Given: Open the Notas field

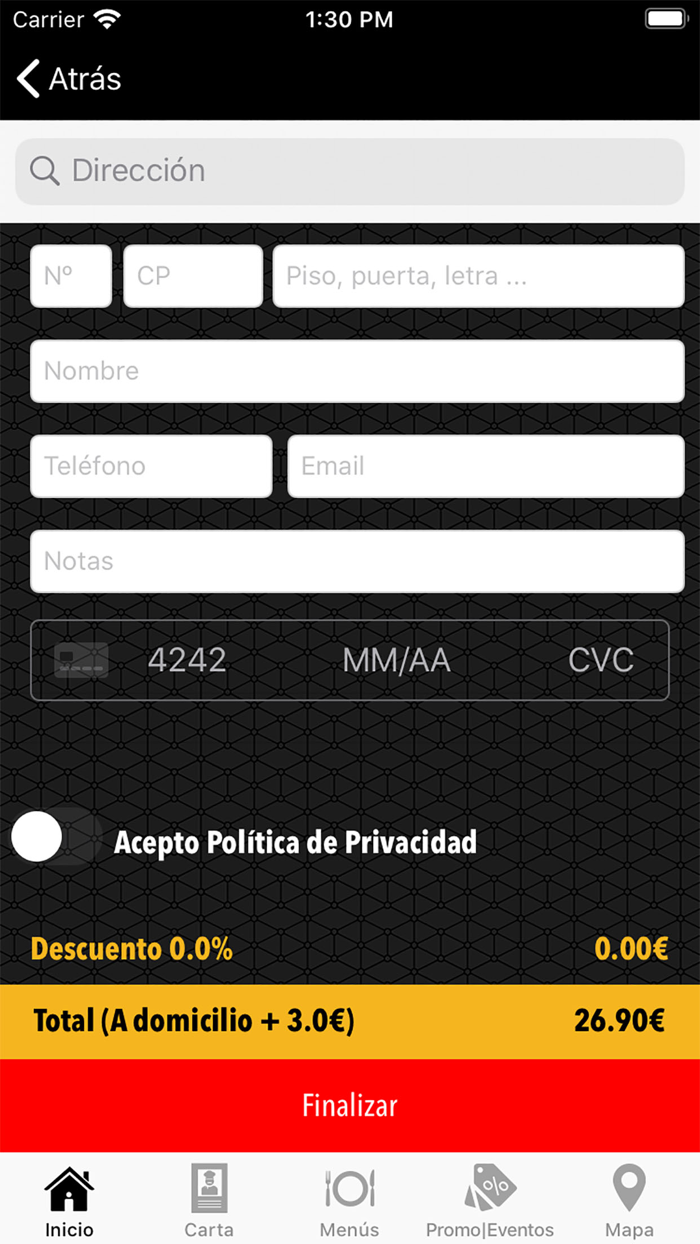Looking at the screenshot, I should pyautogui.click(x=357, y=561).
